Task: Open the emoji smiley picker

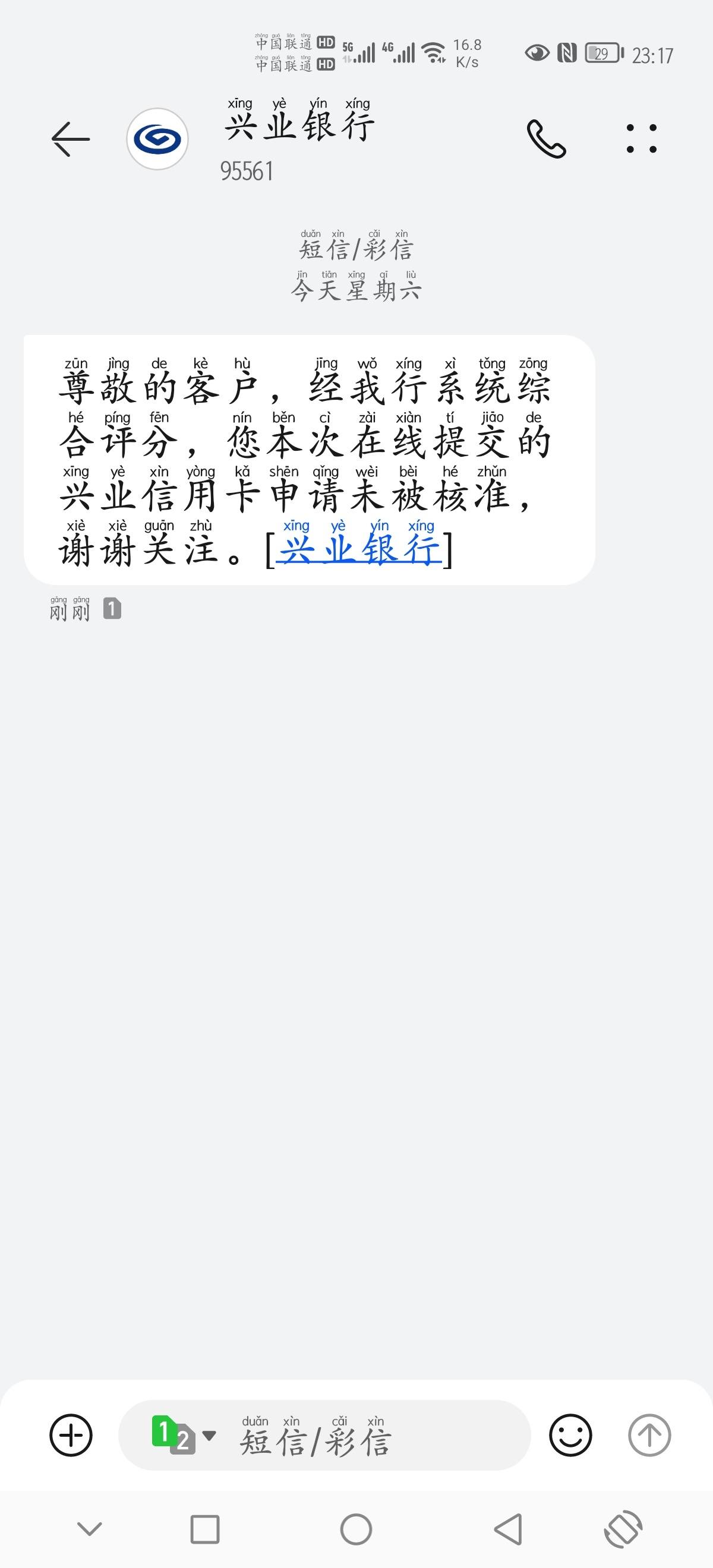Action: click(570, 1436)
